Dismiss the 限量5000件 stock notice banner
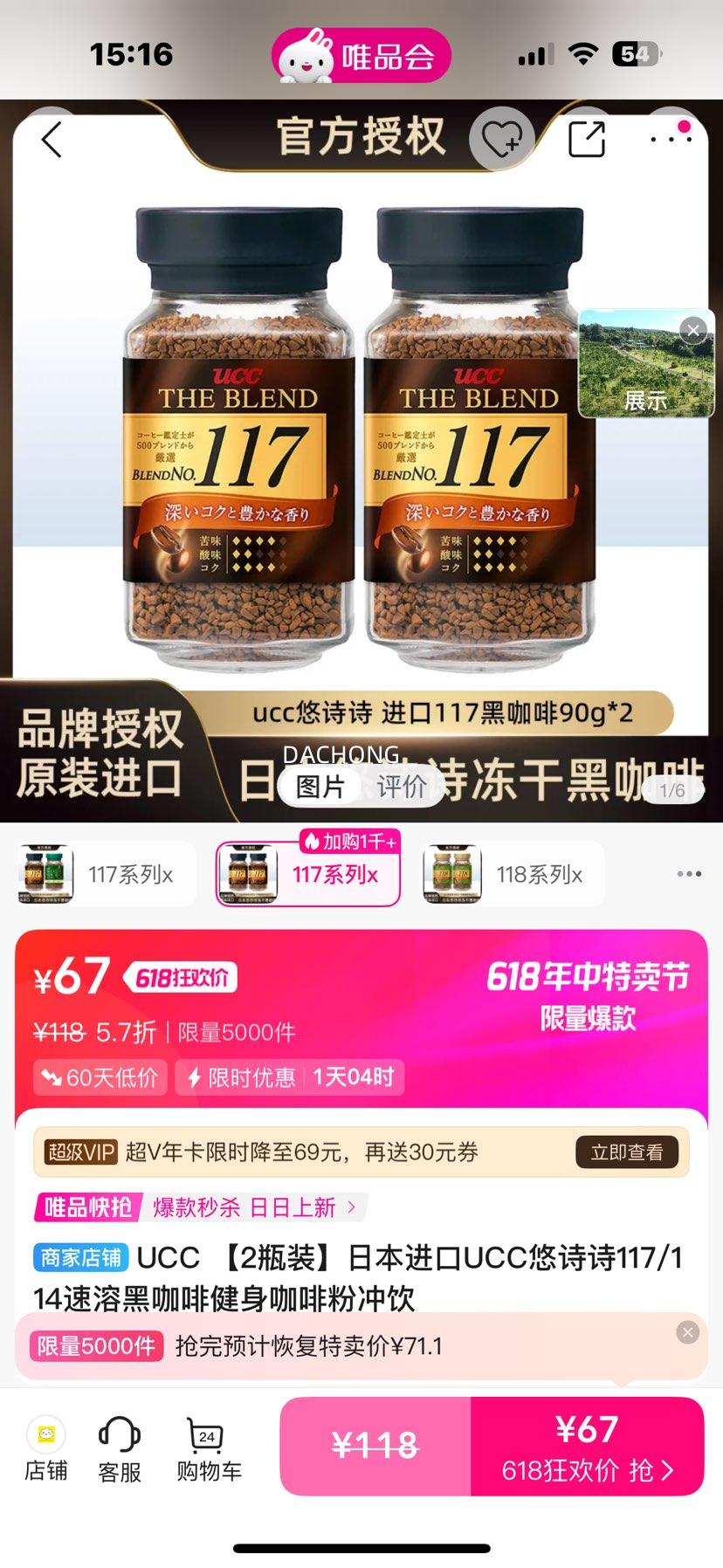Viewport: 723px width, 1568px height. pyautogui.click(x=687, y=1331)
